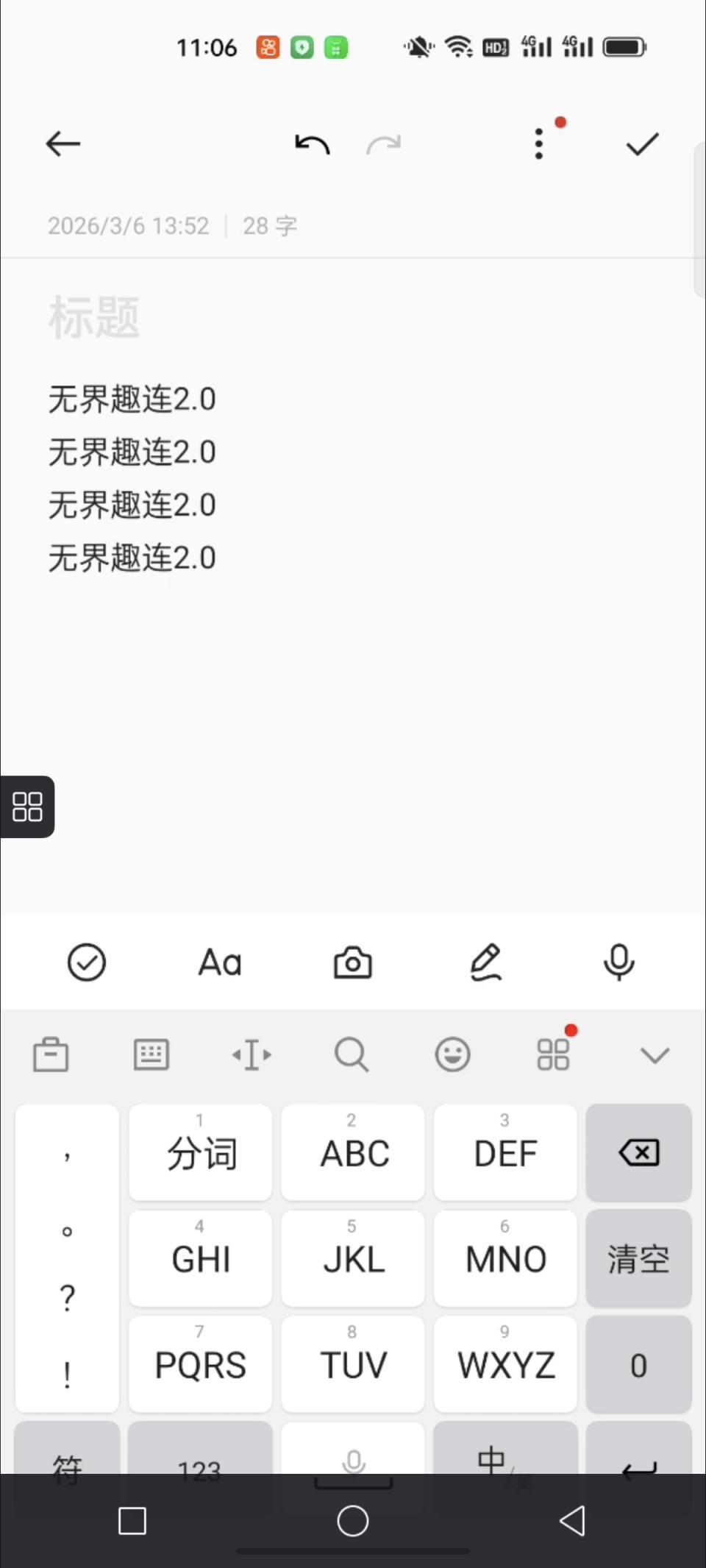Image resolution: width=706 pixels, height=1568 pixels.
Task: Open the emoji panel
Action: [453, 1054]
